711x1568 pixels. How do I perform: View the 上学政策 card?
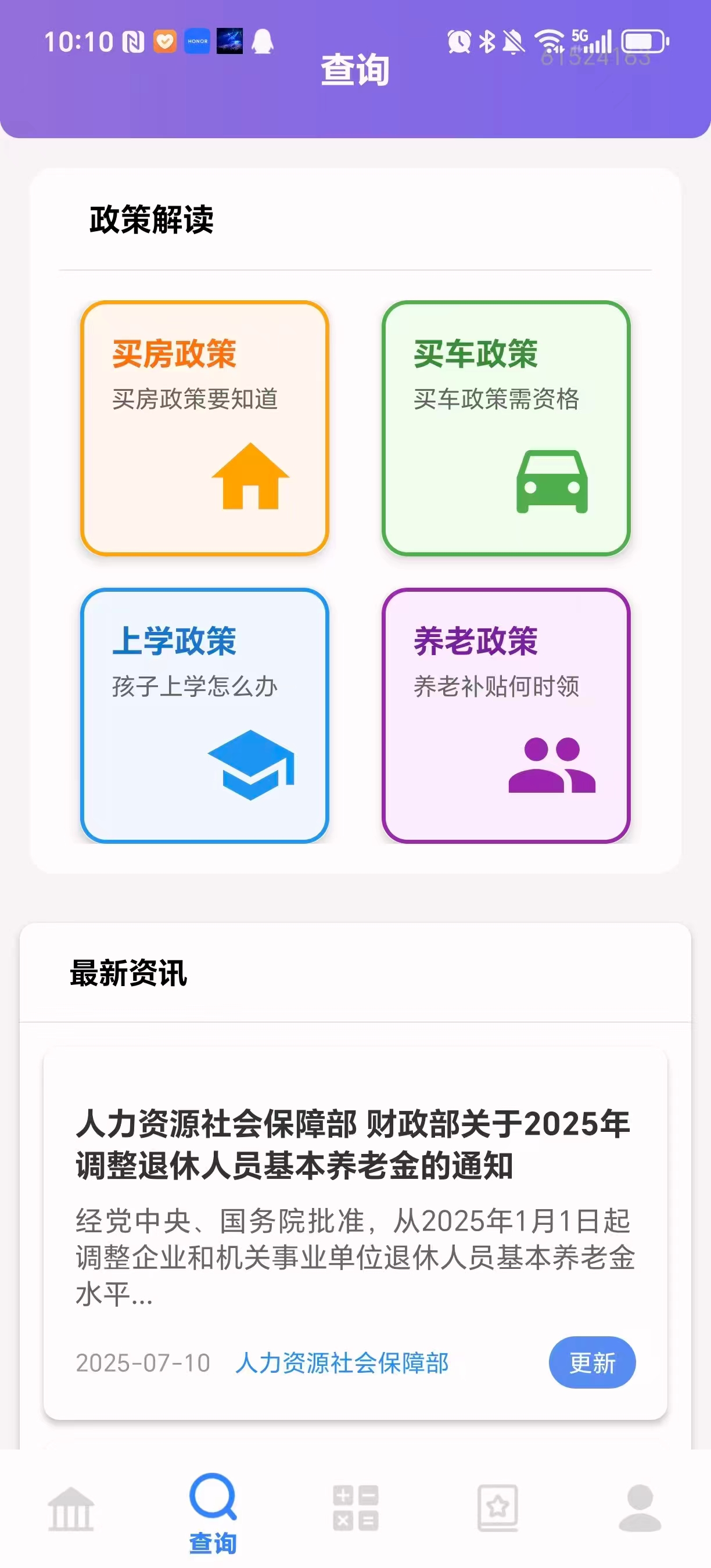[204, 715]
